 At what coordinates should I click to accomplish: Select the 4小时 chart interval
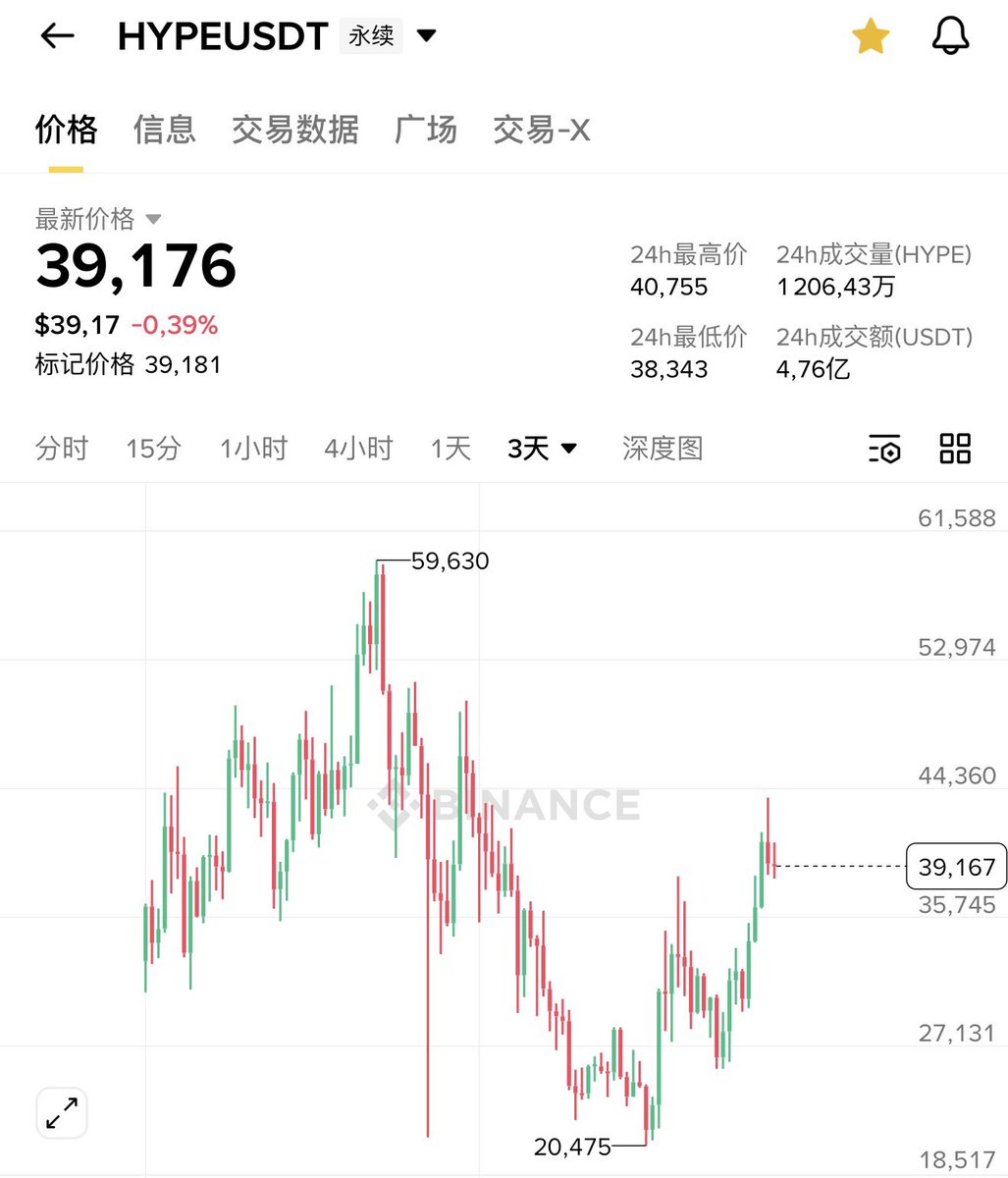coord(358,450)
